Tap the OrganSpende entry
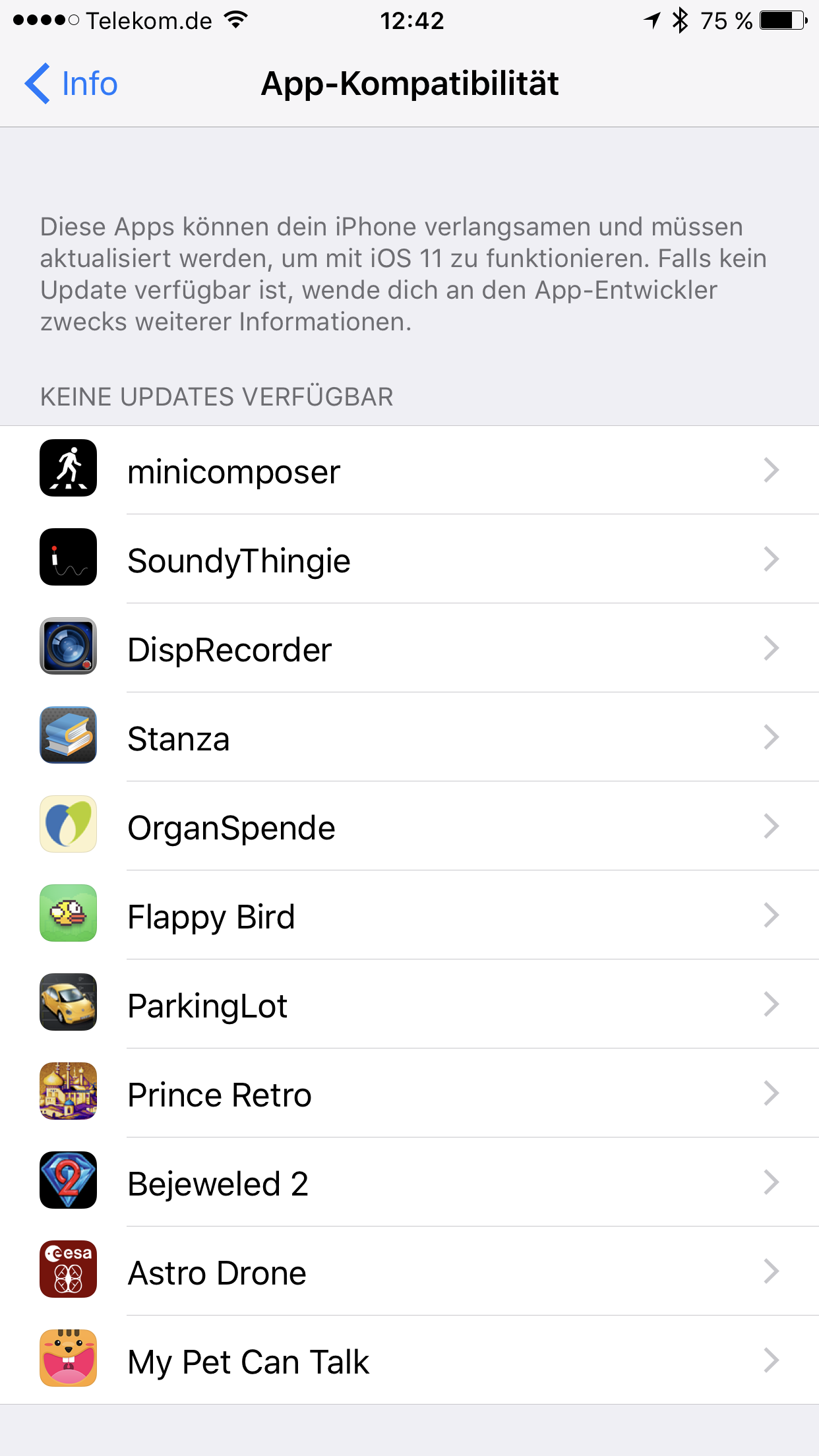Viewport: 819px width, 1456px height. (409, 827)
